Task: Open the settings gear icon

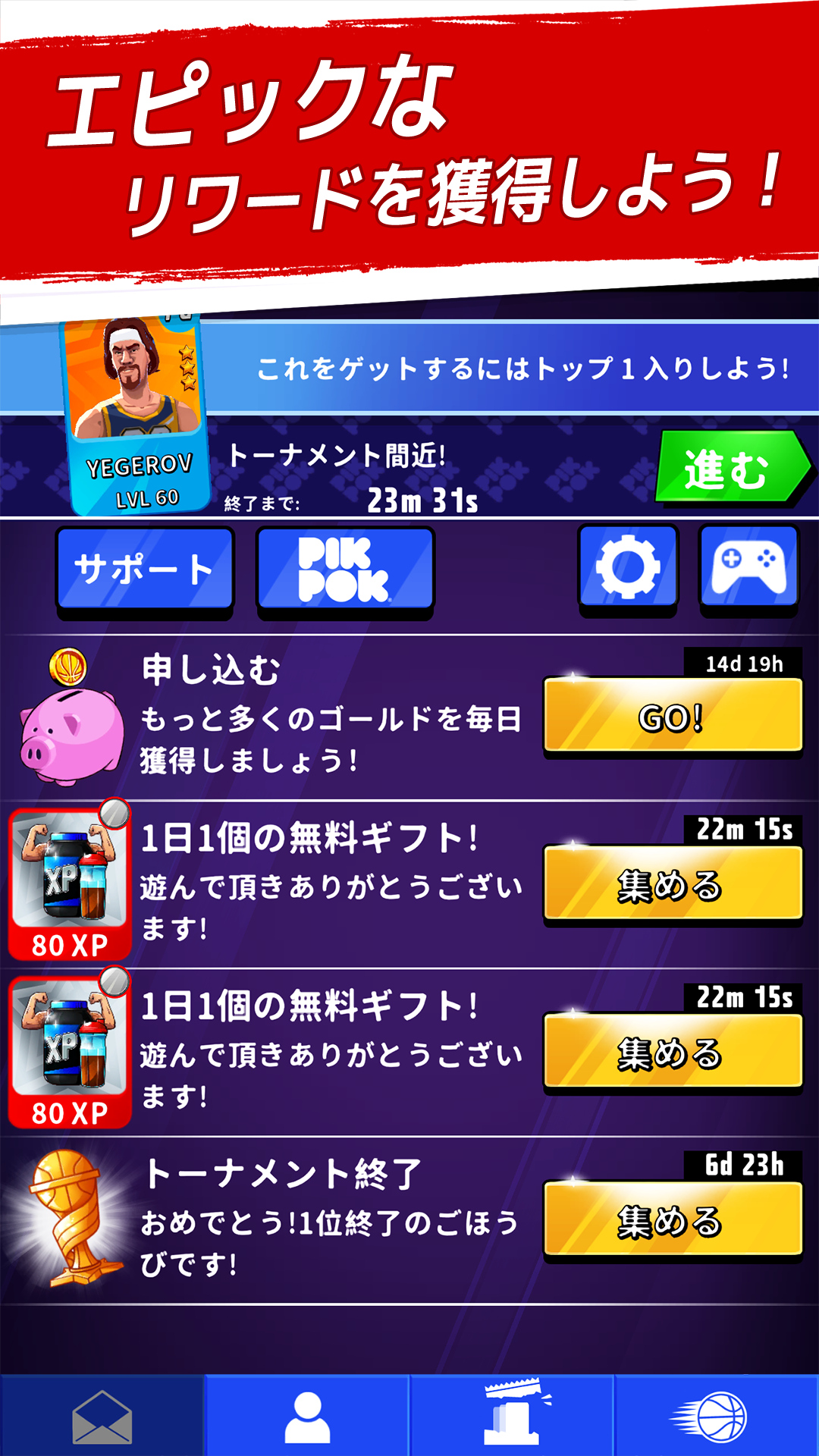Action: 626,568
